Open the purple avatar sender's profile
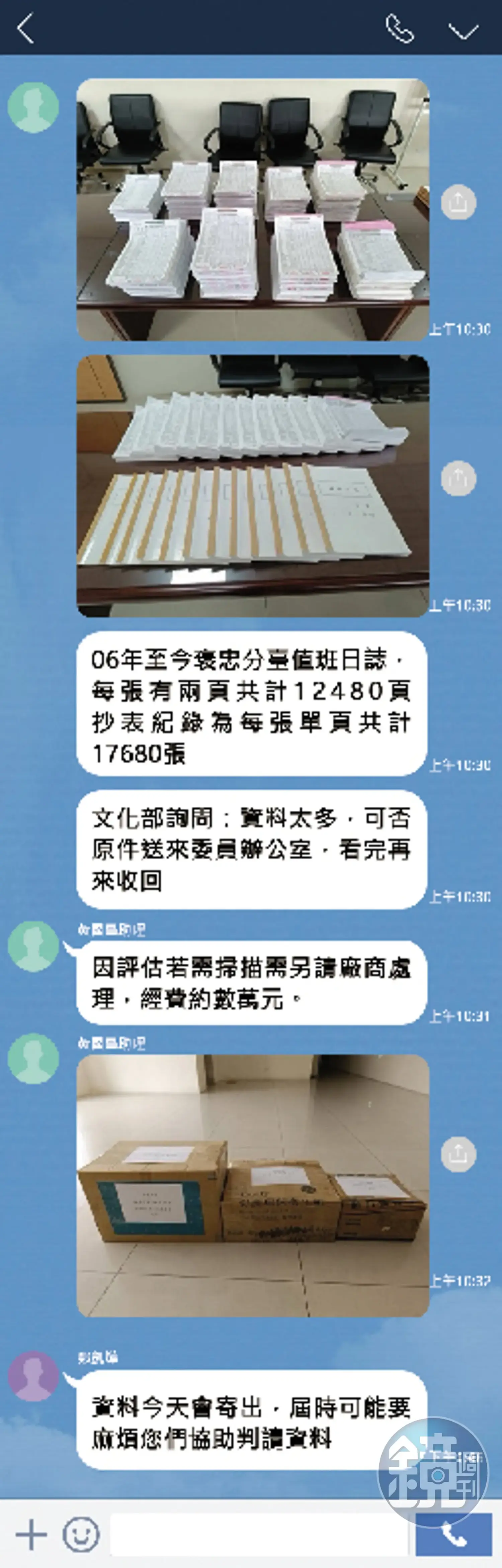This screenshot has width=502, height=1568. [33, 1376]
